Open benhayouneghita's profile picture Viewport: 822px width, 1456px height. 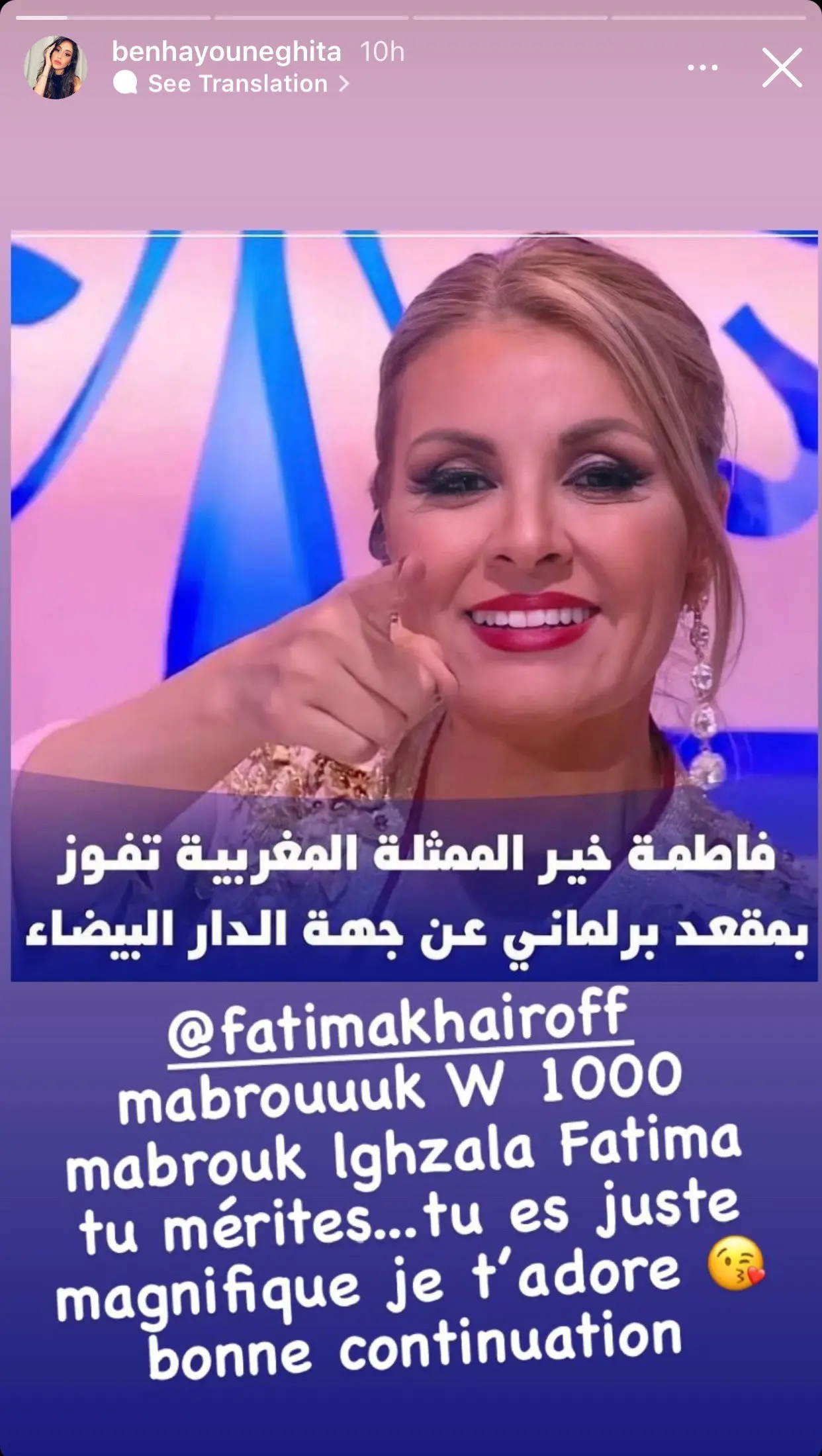(x=56, y=68)
